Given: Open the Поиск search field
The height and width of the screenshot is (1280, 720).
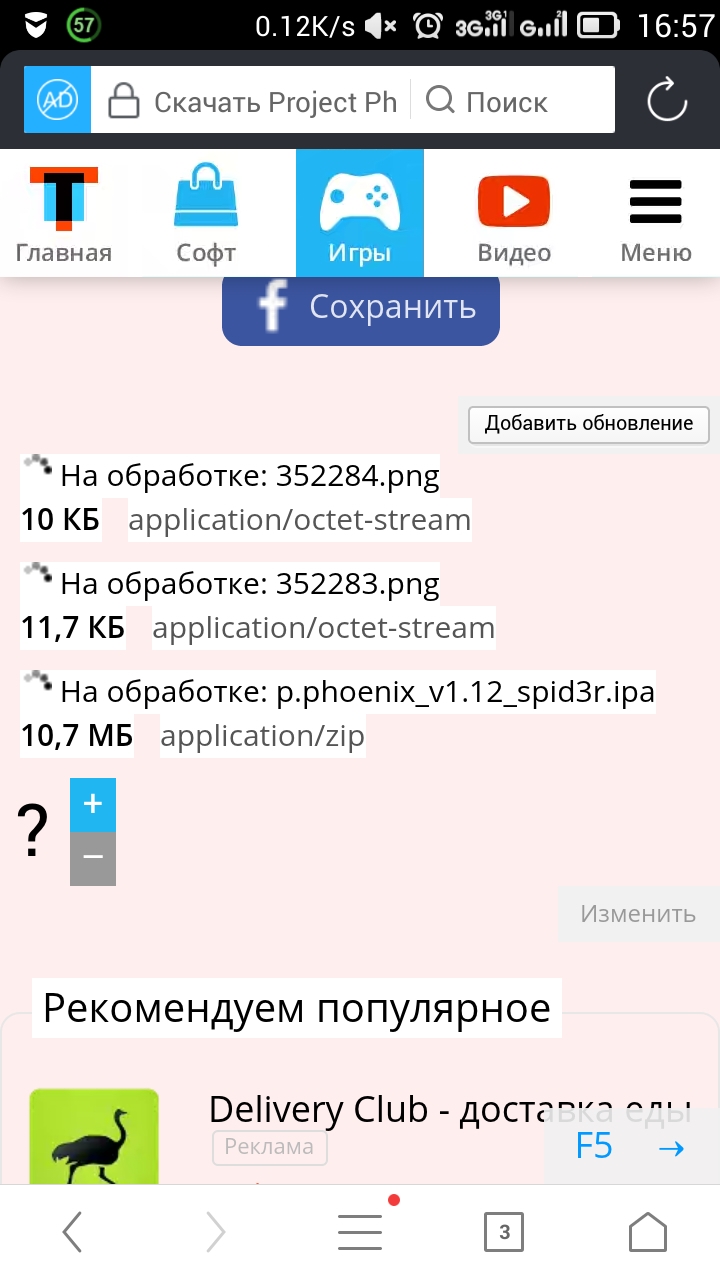Looking at the screenshot, I should [512, 100].
